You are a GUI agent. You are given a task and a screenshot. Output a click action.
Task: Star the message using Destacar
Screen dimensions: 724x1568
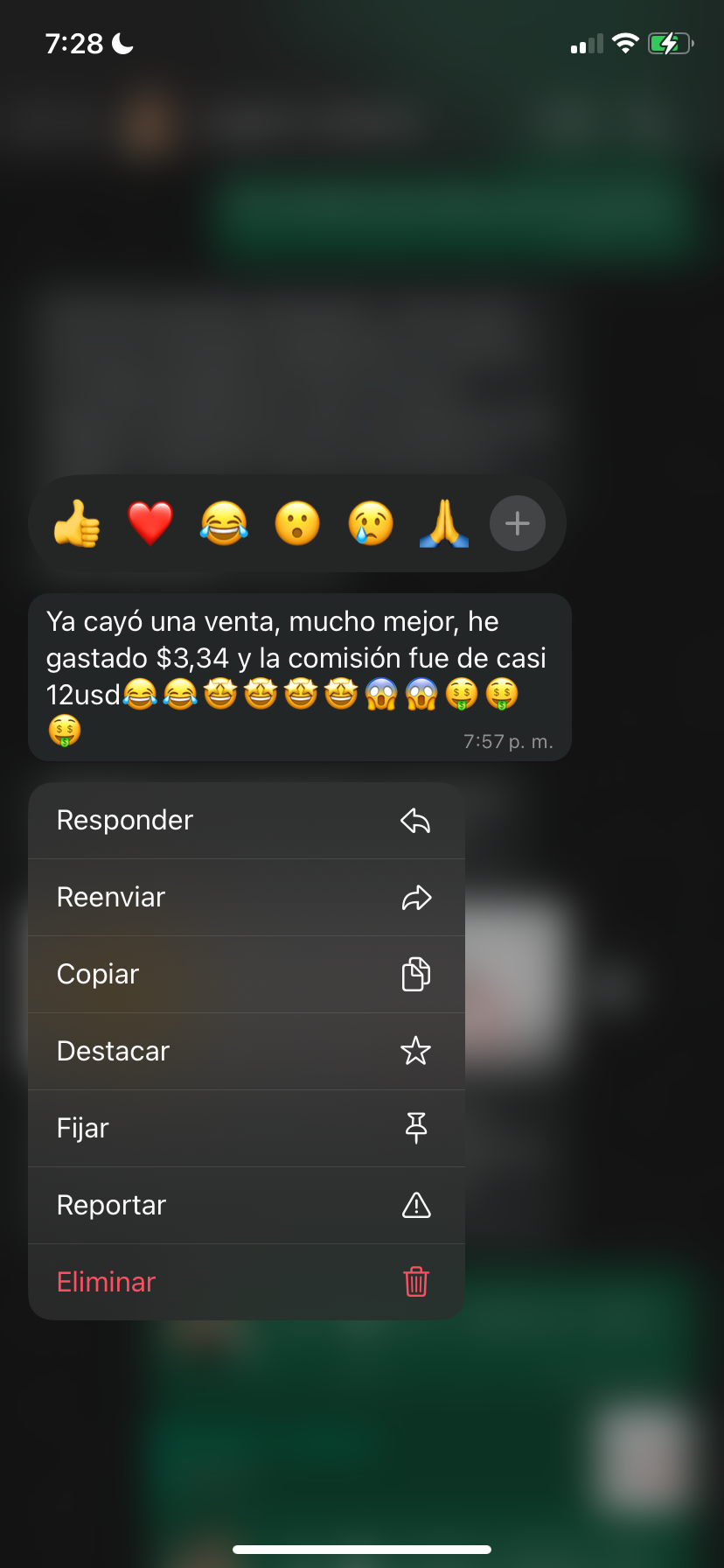tap(247, 1052)
